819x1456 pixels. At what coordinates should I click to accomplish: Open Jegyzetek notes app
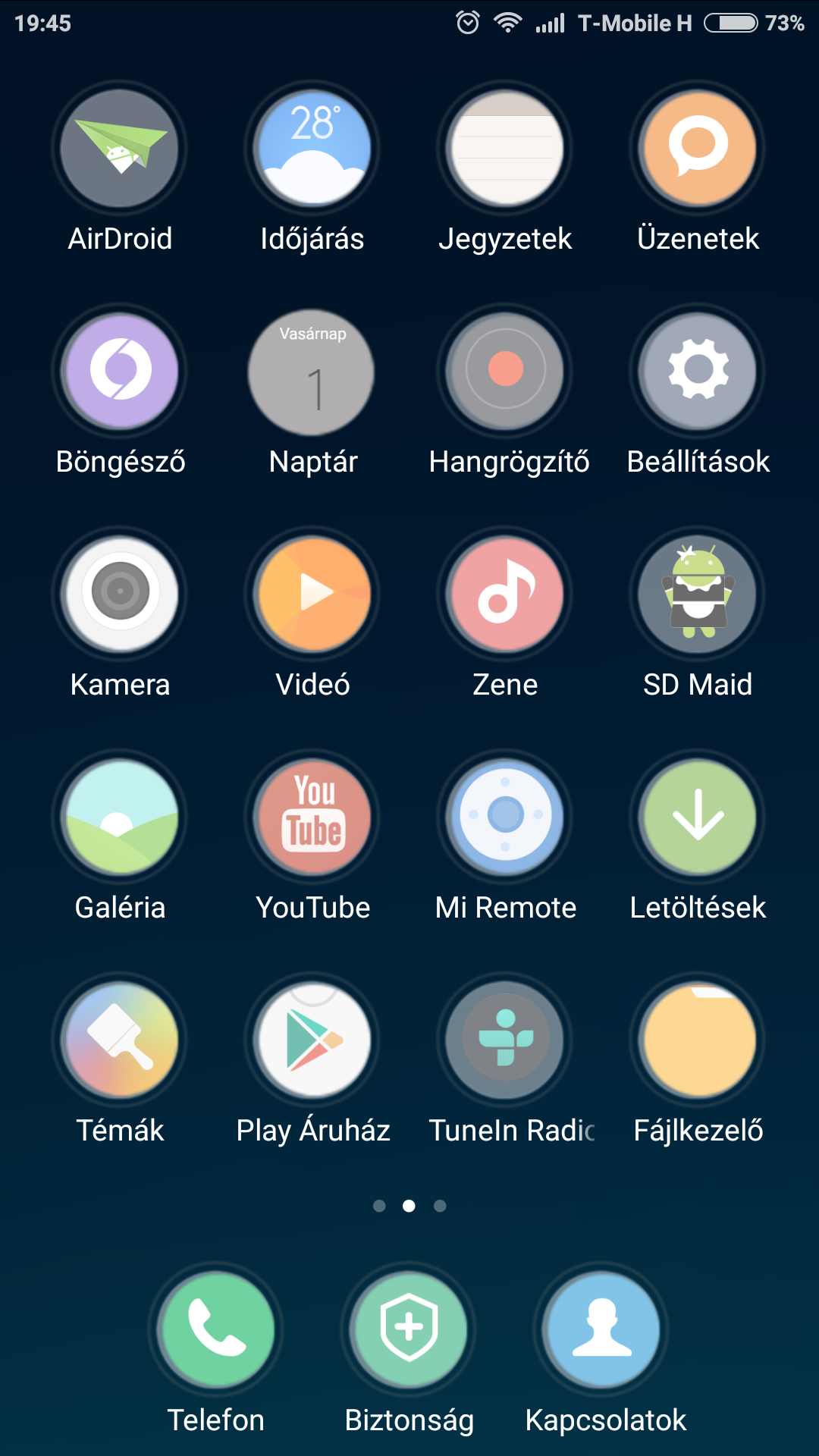pyautogui.click(x=505, y=149)
